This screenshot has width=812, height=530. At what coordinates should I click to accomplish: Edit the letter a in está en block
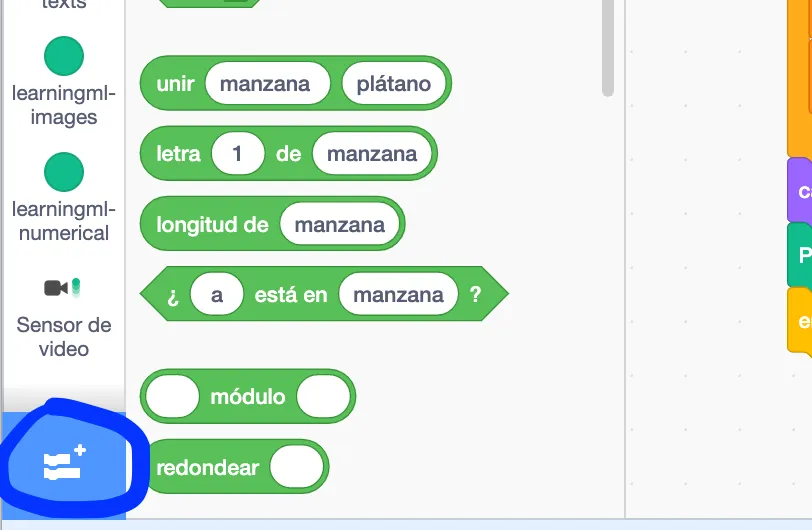pos(216,295)
